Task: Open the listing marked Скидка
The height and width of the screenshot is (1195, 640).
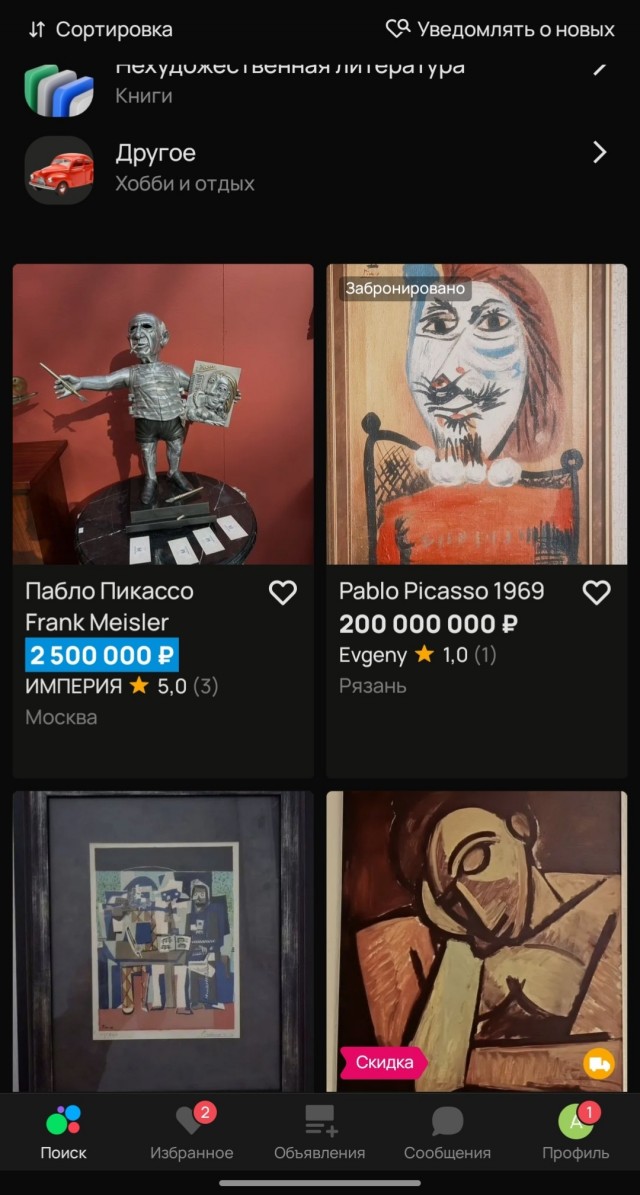Action: pos(476,941)
